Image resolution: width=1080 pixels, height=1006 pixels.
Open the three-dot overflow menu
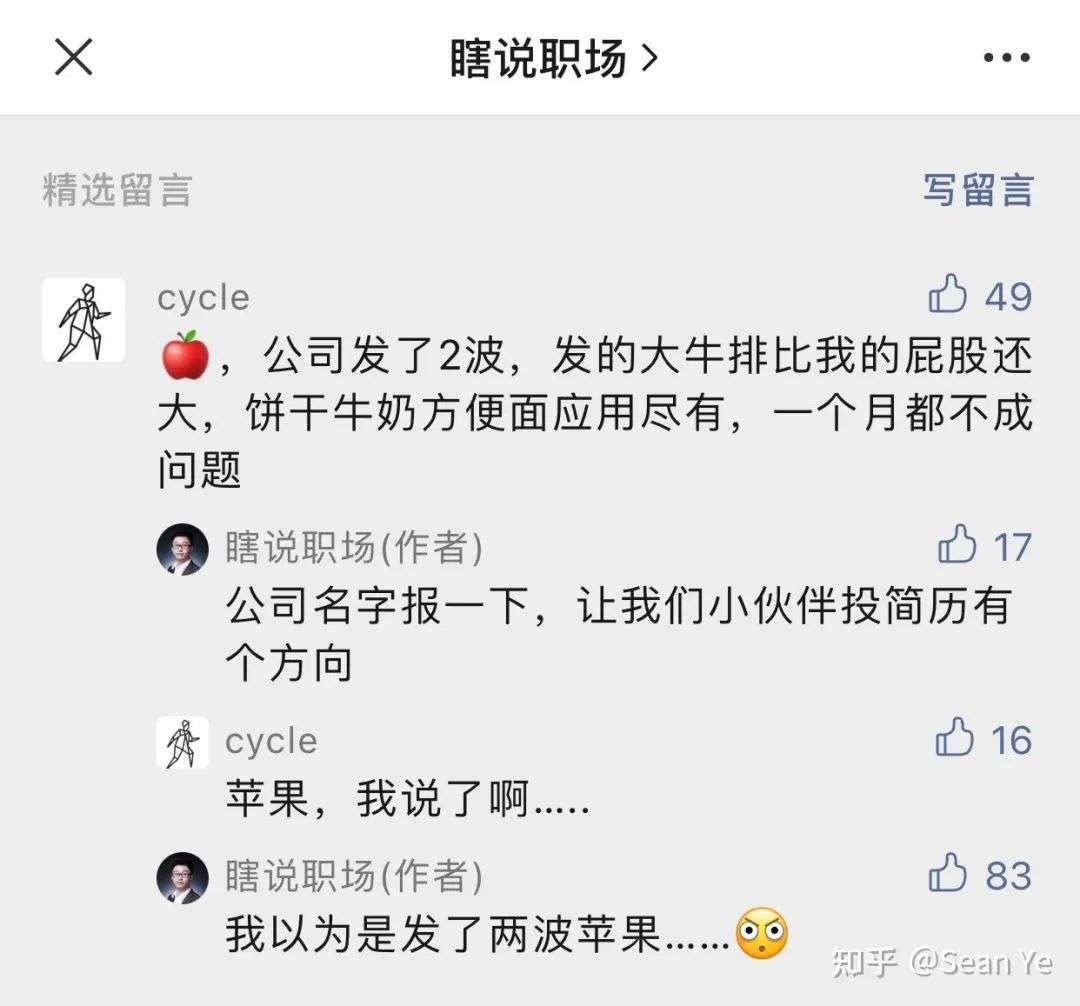pyautogui.click(x=1005, y=58)
